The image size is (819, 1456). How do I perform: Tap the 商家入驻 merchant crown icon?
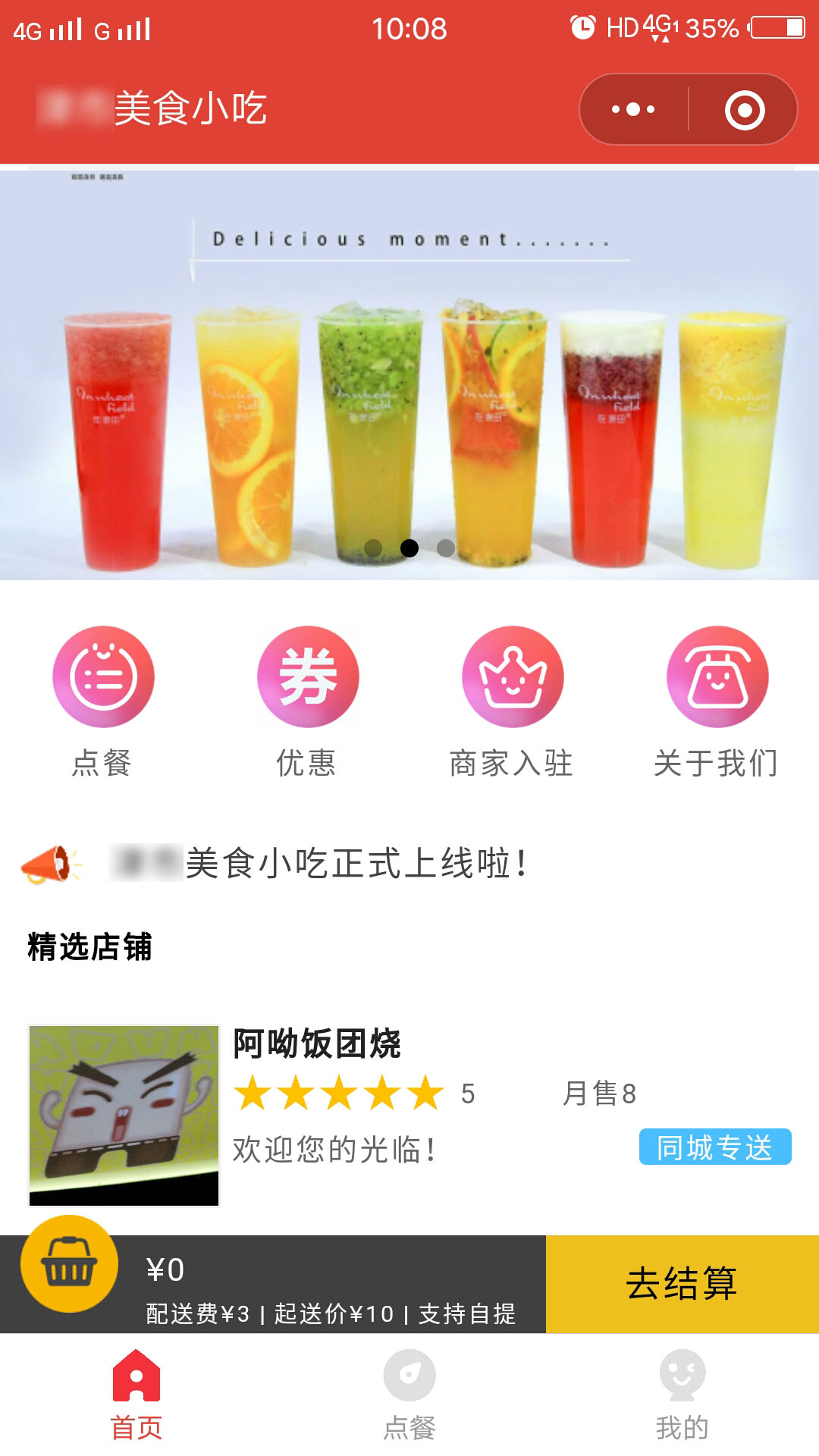[512, 677]
